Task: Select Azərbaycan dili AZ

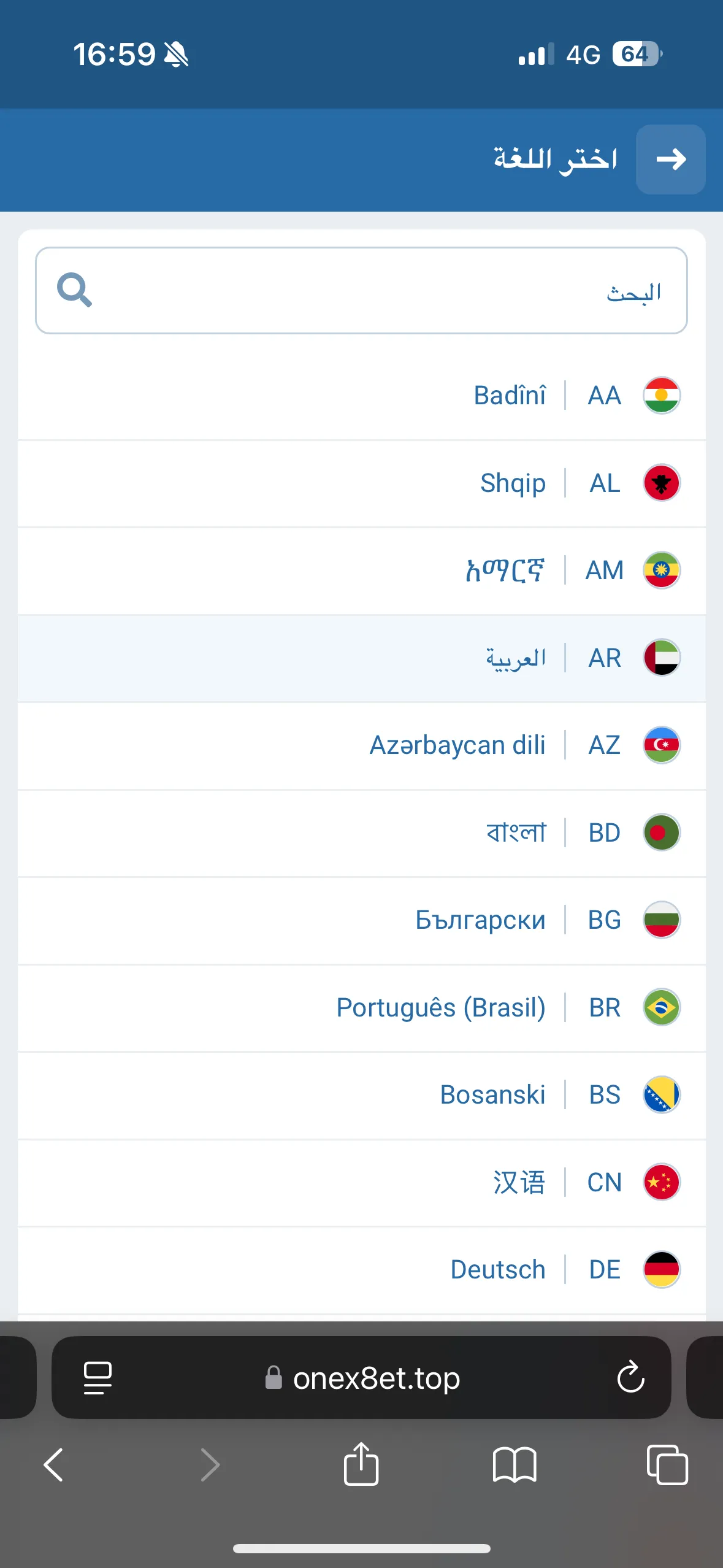Action: (362, 745)
